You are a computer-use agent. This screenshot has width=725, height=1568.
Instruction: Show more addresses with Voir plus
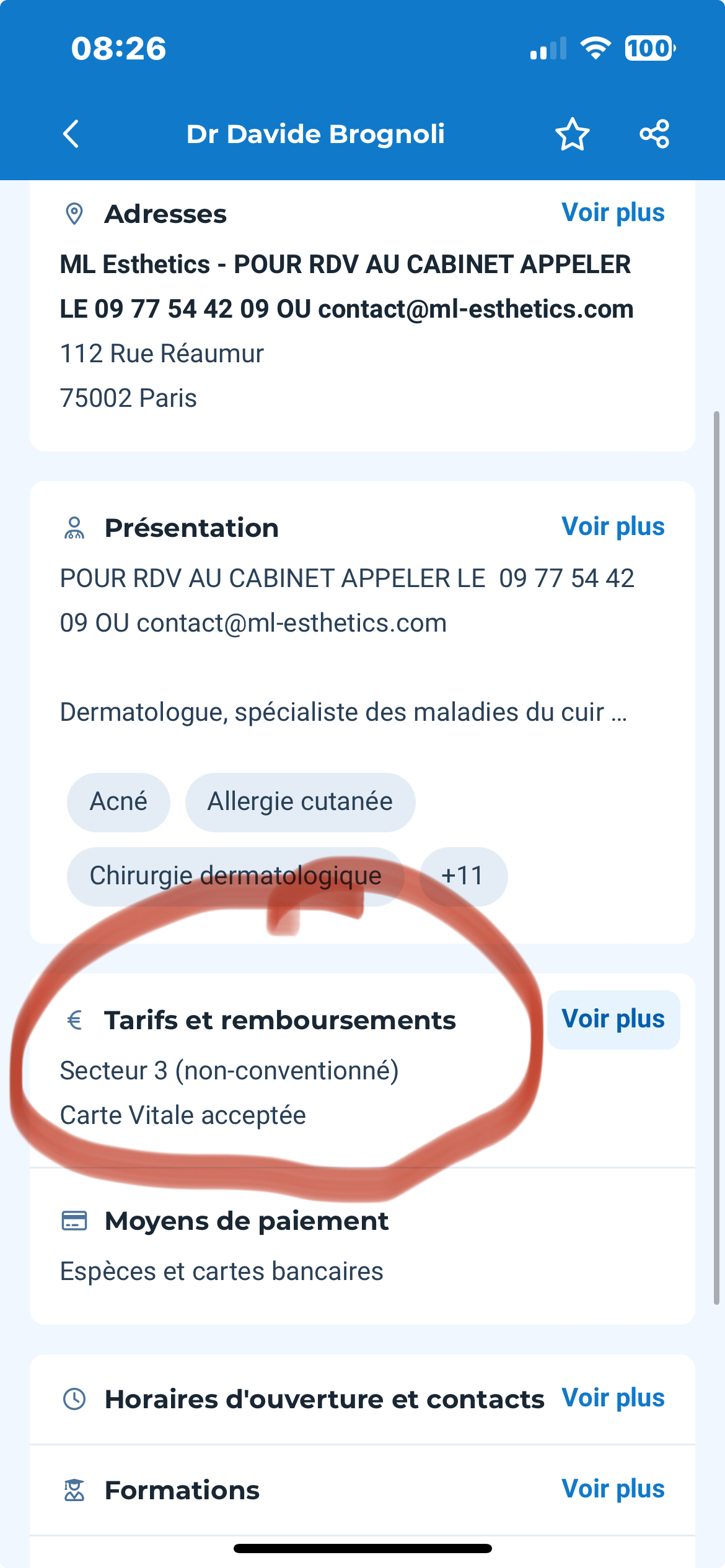[613, 212]
